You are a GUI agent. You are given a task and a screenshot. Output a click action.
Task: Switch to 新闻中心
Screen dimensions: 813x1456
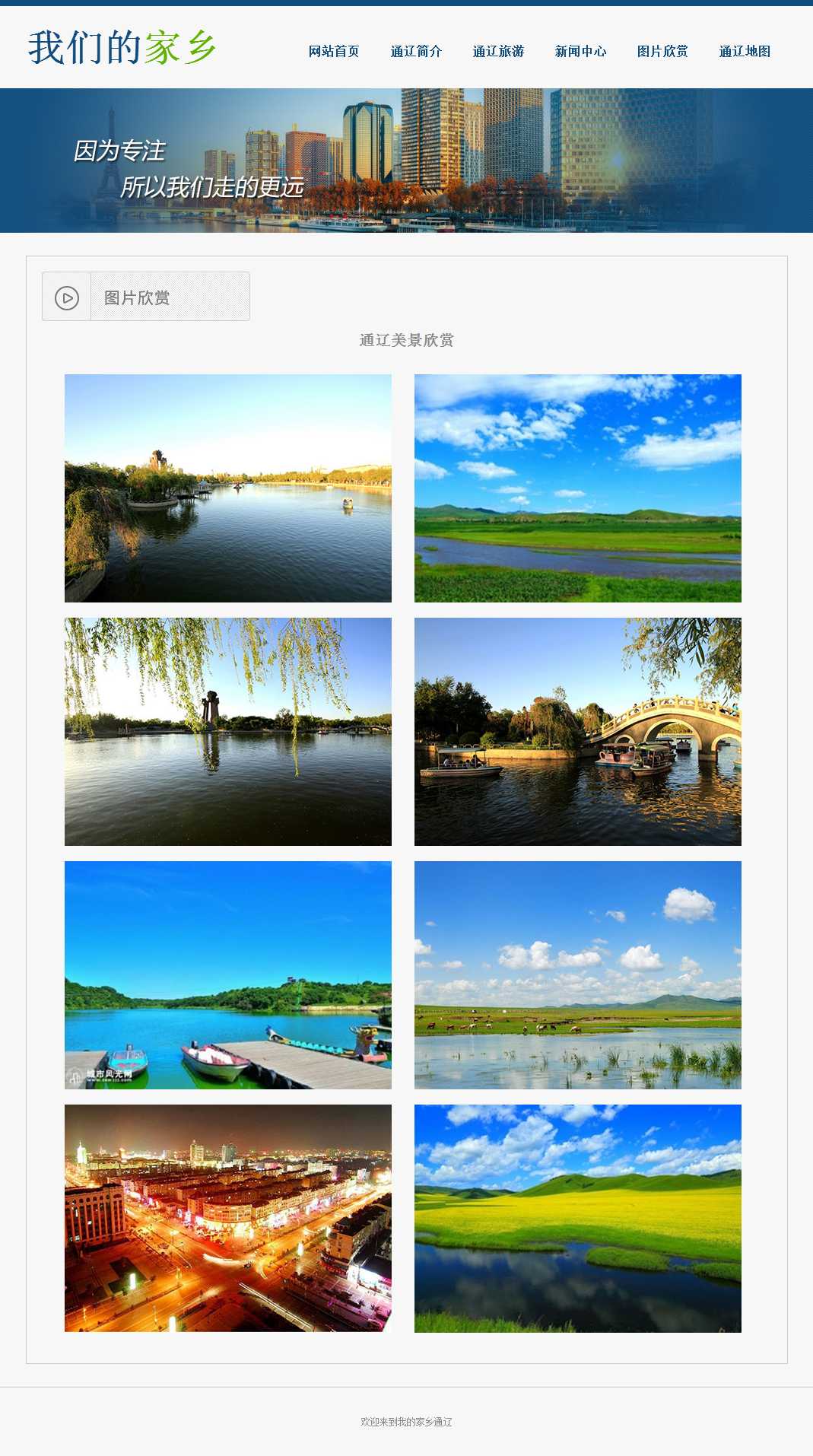pos(580,51)
